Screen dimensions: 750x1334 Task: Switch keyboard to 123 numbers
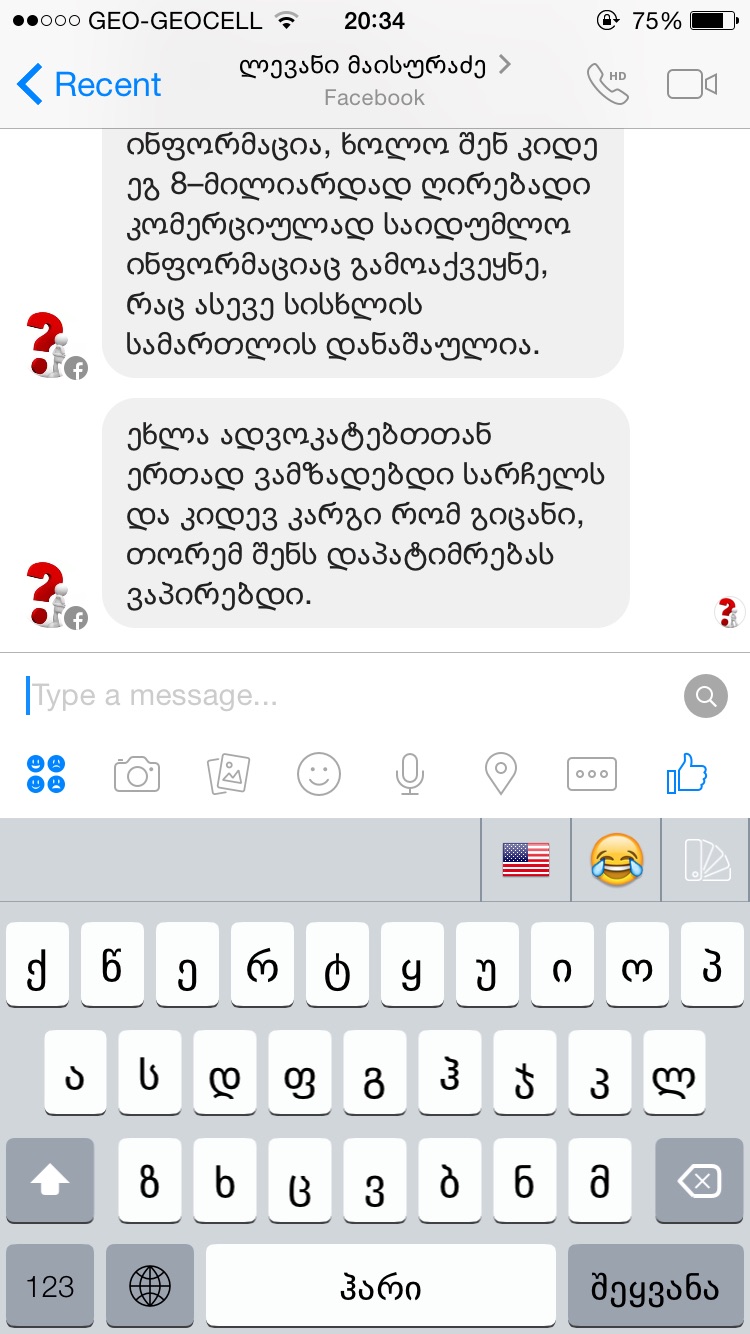(x=50, y=1286)
